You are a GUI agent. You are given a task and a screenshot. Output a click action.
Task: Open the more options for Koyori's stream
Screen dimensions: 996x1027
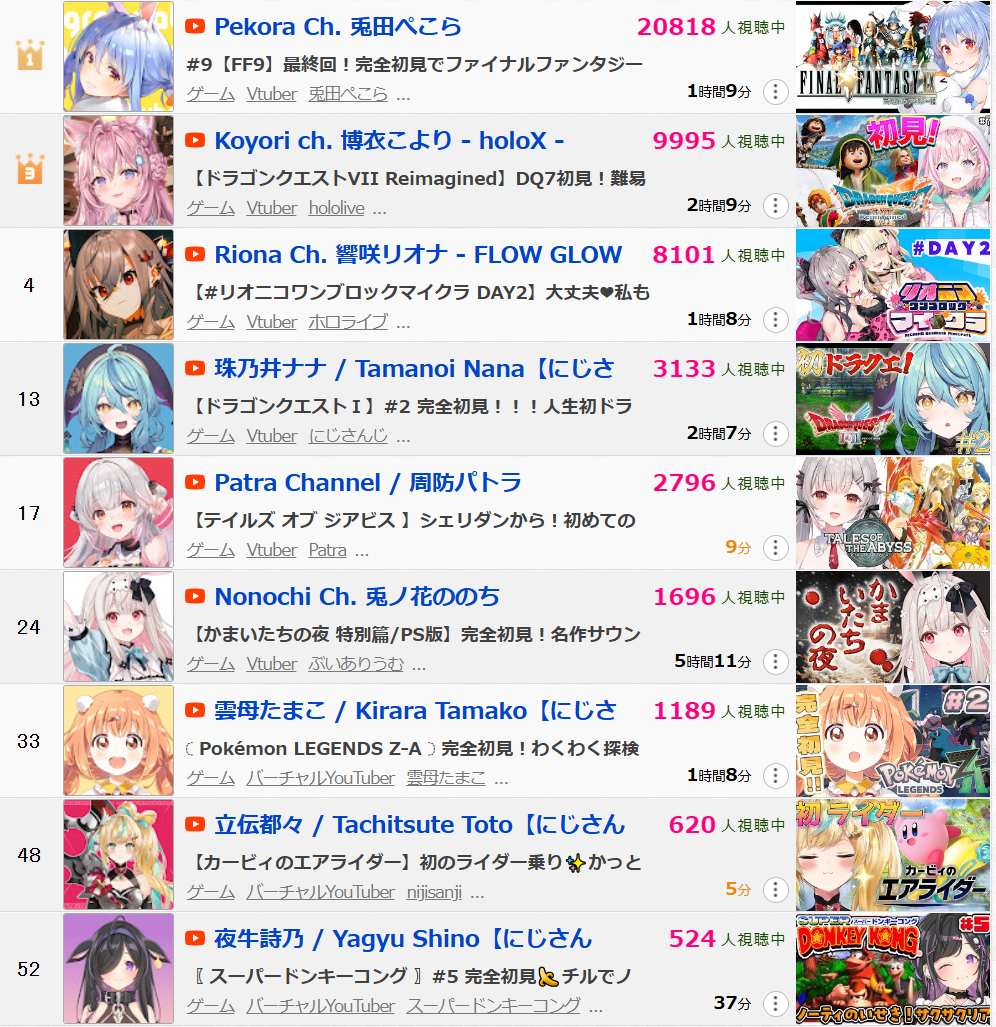pos(775,206)
